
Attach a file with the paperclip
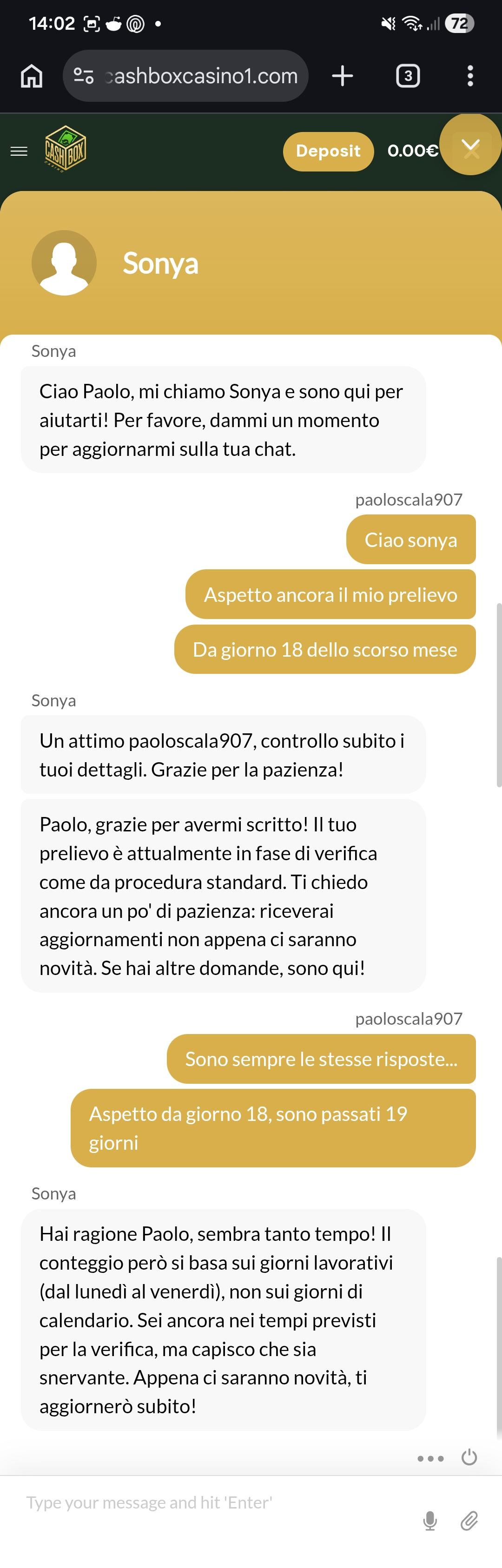click(x=469, y=1521)
